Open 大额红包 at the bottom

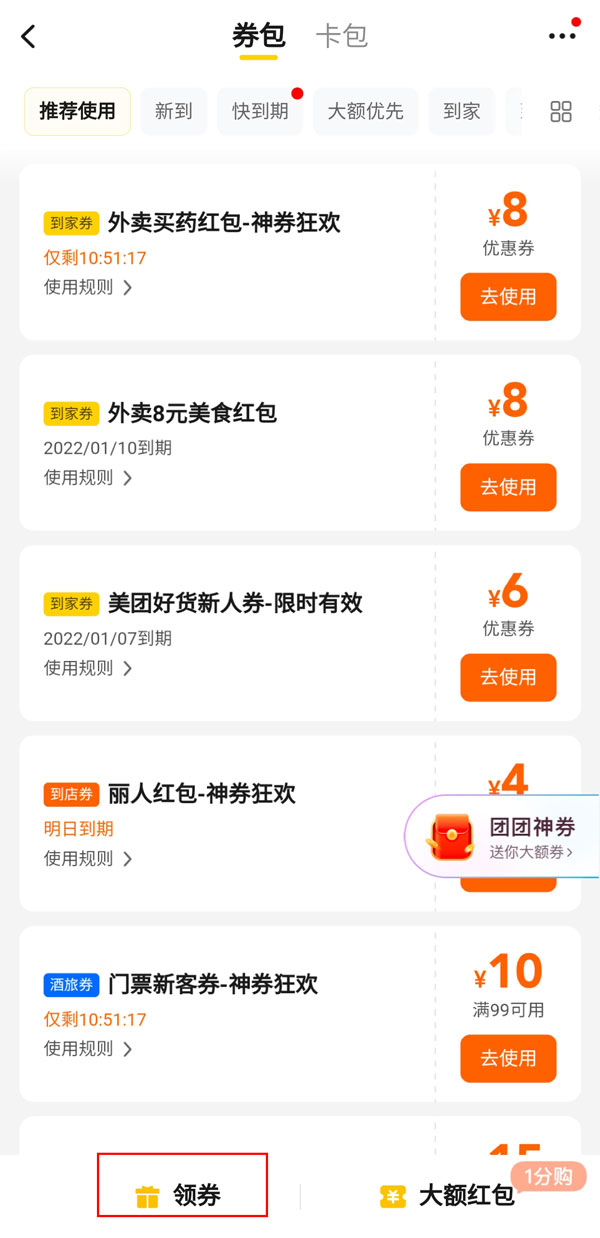coord(449,1195)
